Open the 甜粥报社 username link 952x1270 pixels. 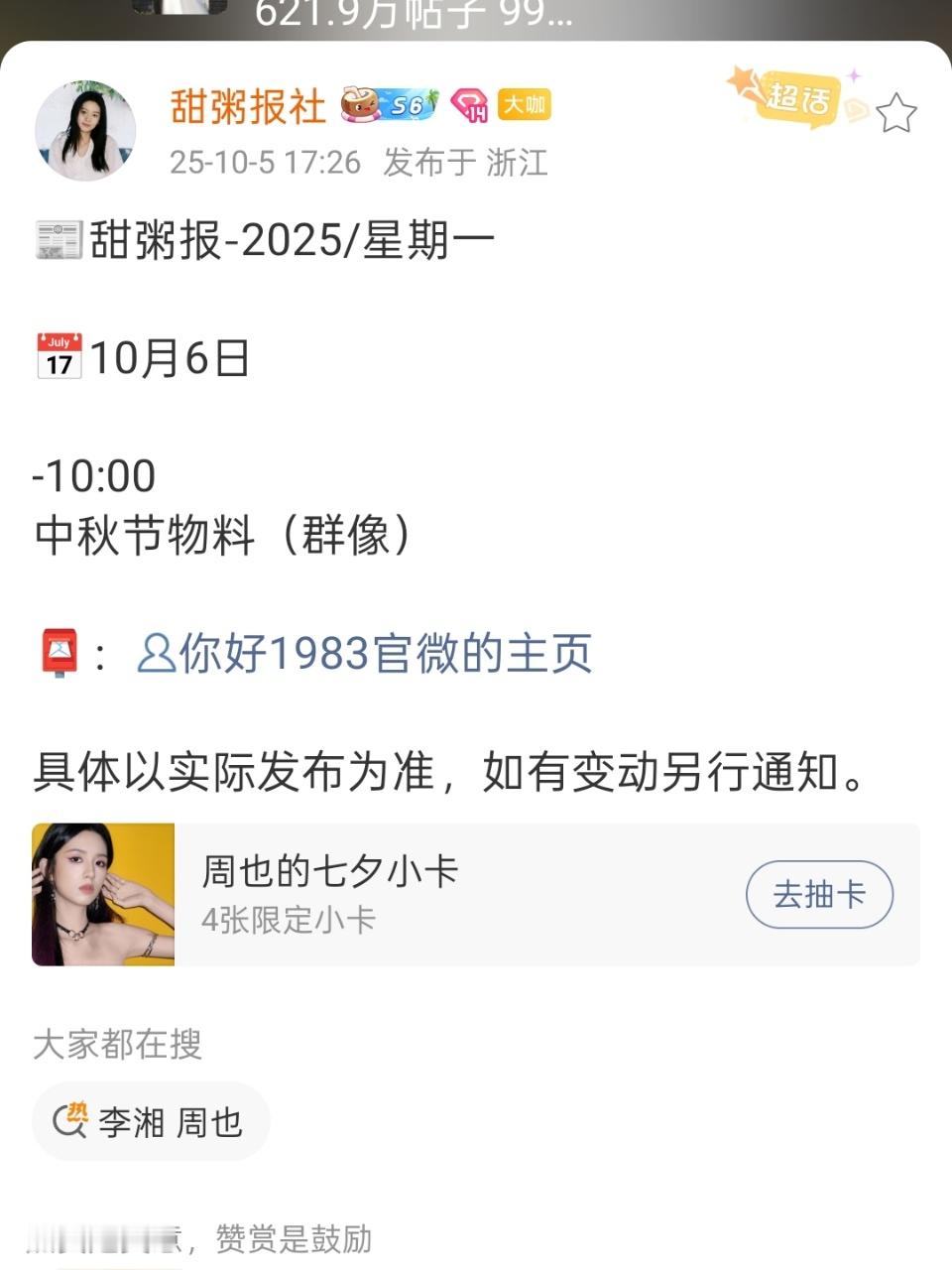point(248,105)
